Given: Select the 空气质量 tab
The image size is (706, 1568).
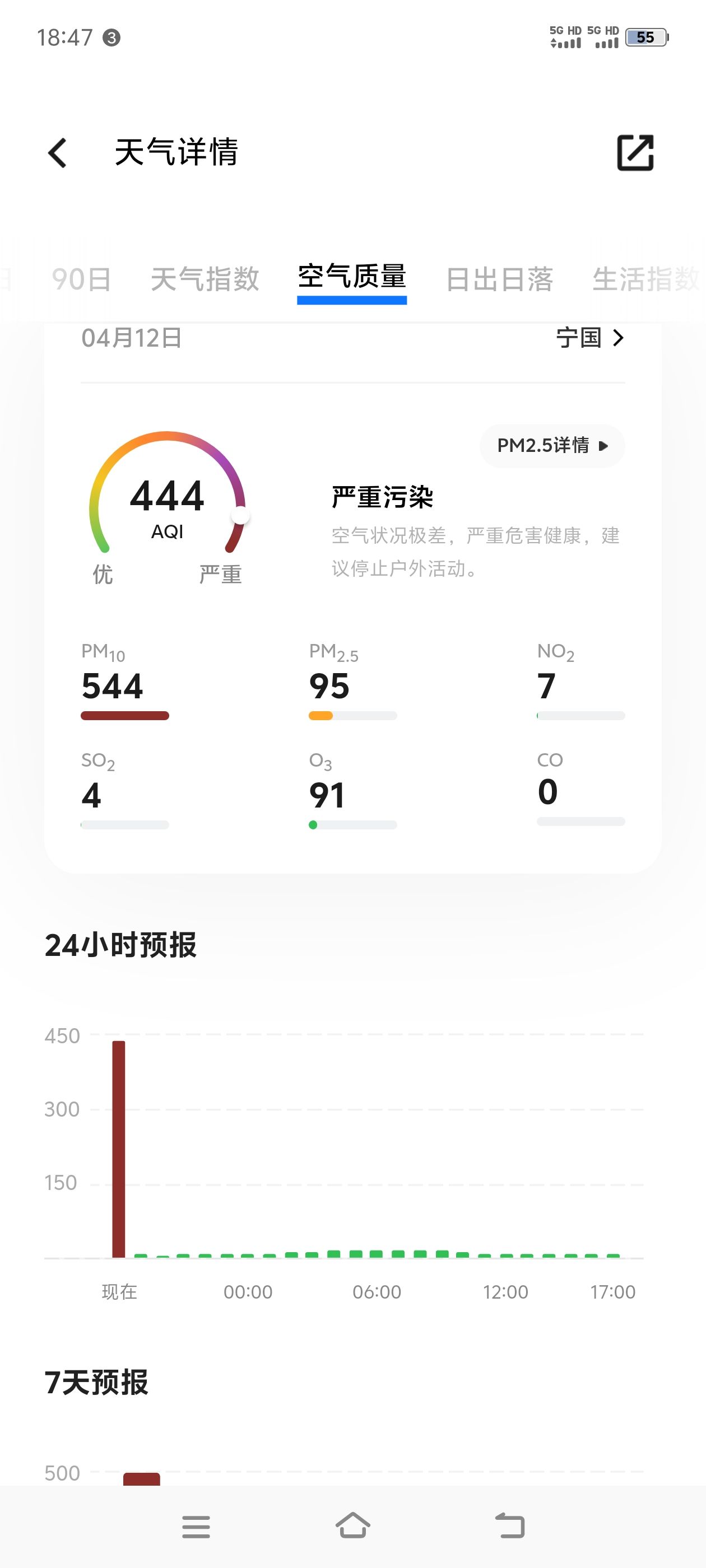Looking at the screenshot, I should pos(352,277).
